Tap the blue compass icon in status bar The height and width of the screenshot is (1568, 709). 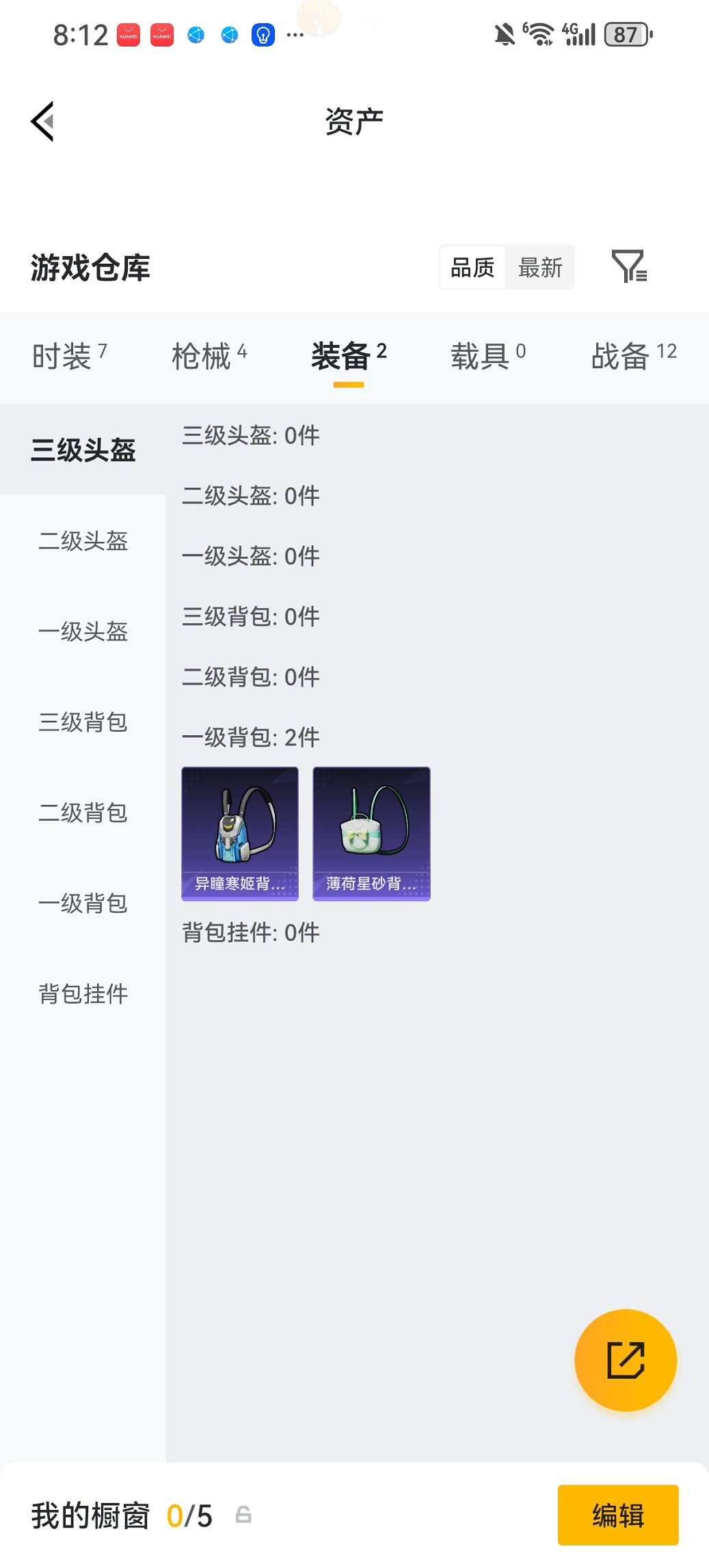tap(197, 33)
